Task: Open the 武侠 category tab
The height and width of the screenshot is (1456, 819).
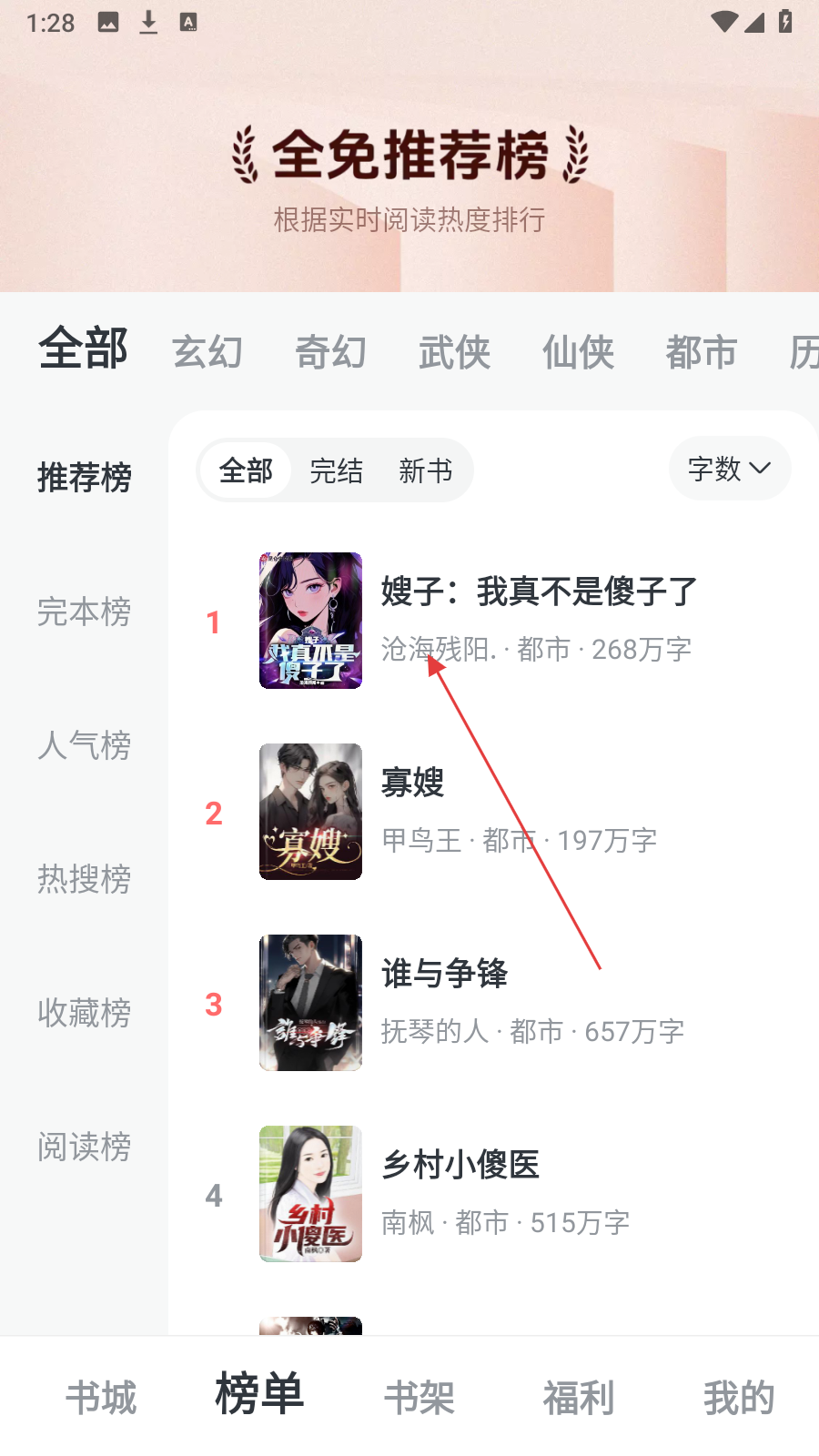Action: click(454, 352)
